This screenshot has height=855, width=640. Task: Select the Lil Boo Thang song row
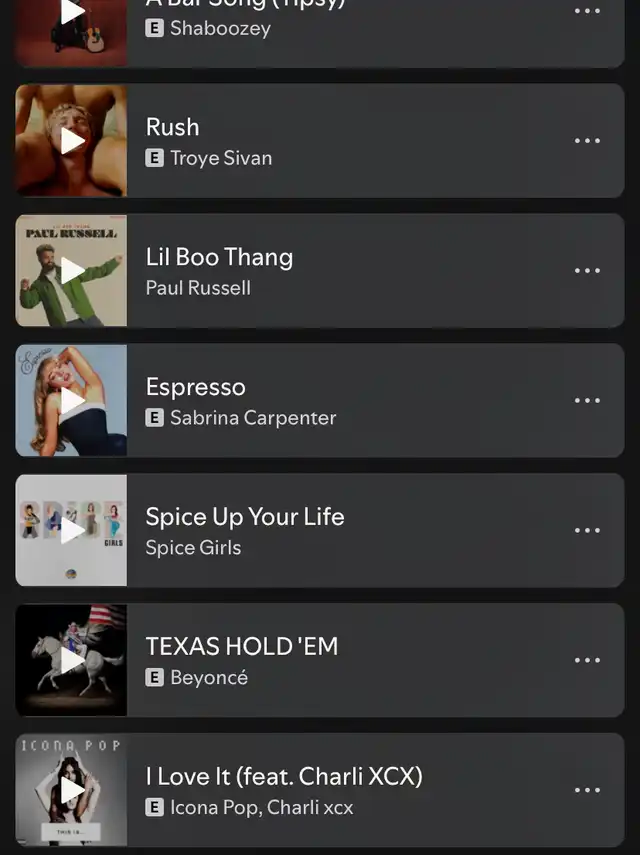350,271
